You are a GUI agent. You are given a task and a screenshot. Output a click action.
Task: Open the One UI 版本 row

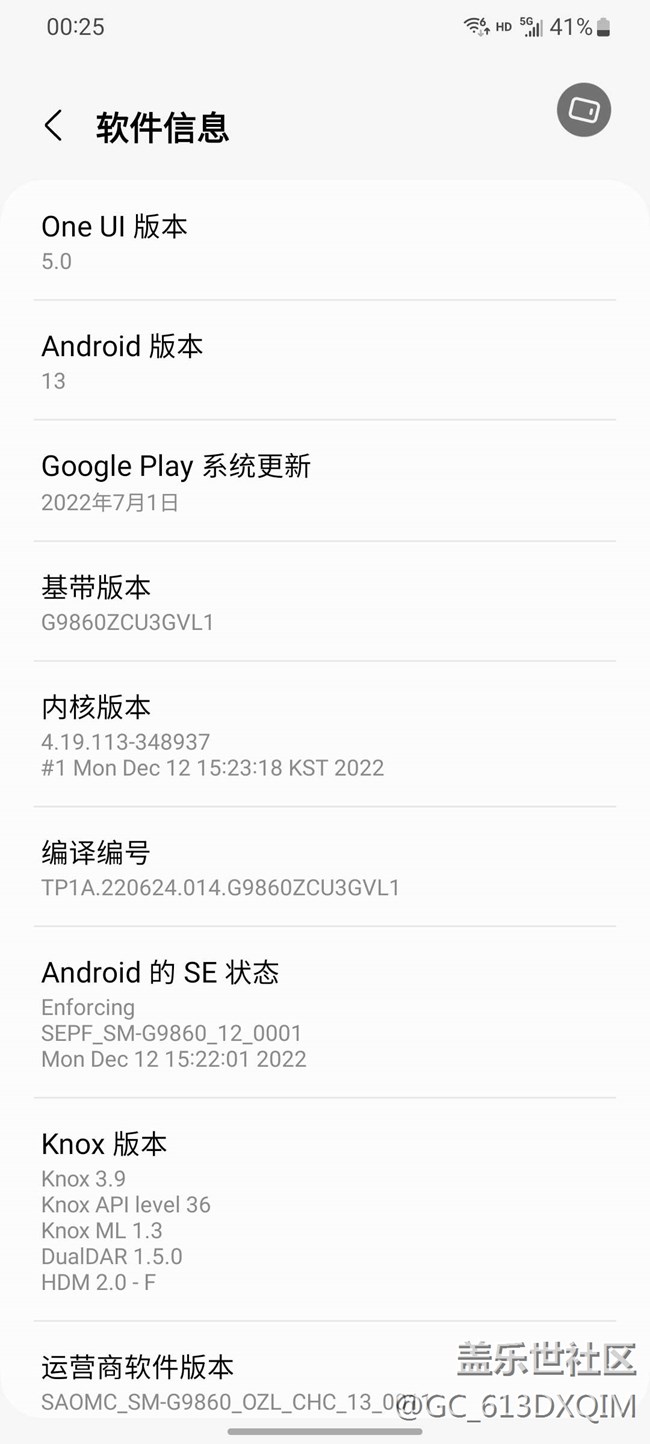pos(324,242)
